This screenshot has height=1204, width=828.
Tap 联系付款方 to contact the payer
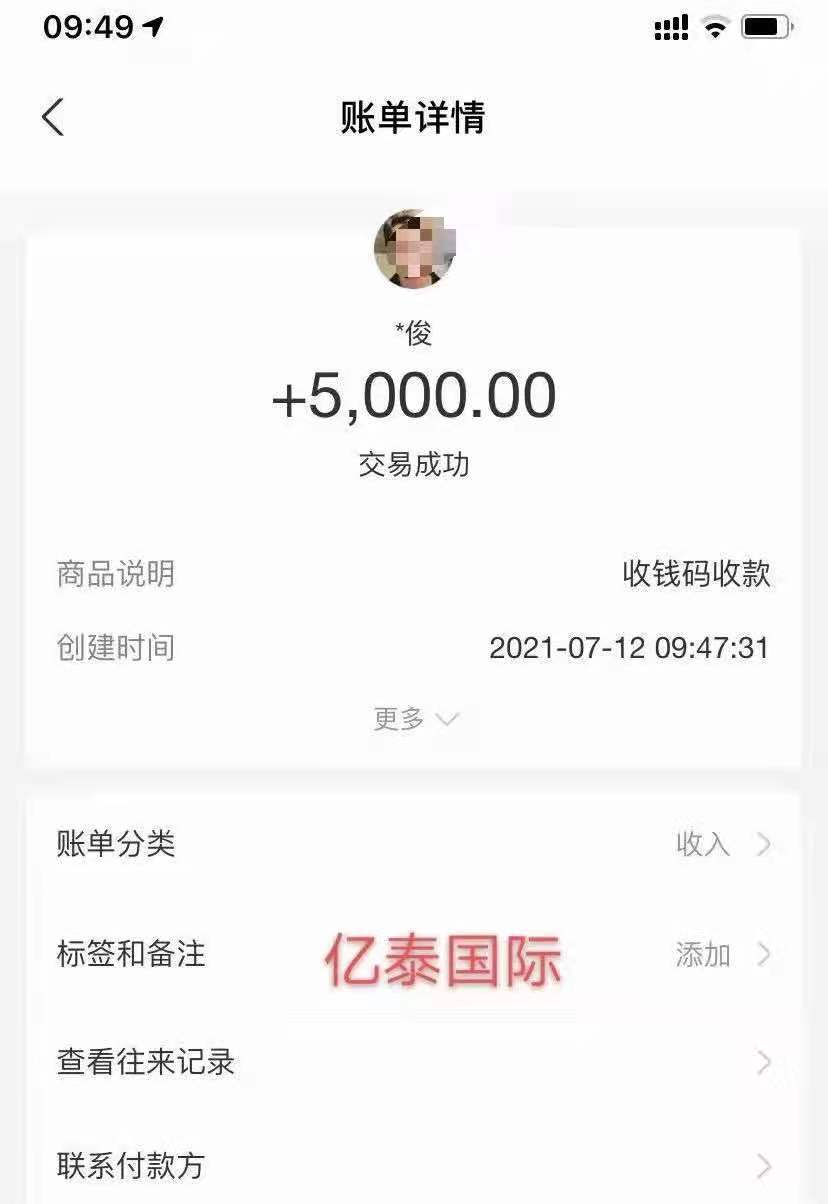[x=130, y=1166]
